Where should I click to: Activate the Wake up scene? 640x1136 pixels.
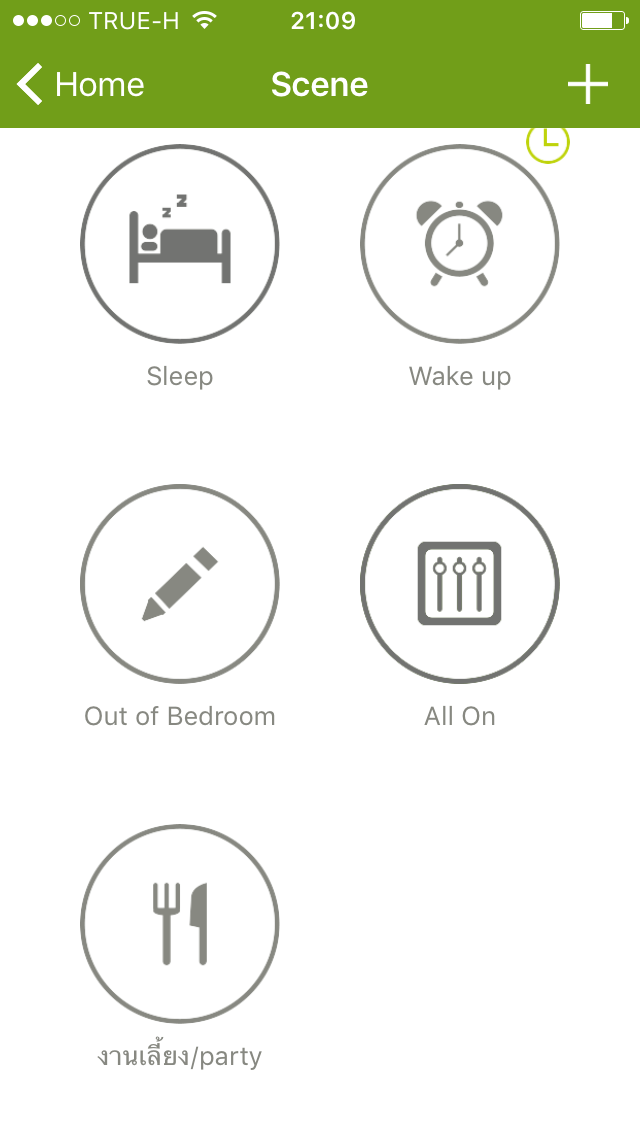[460, 244]
